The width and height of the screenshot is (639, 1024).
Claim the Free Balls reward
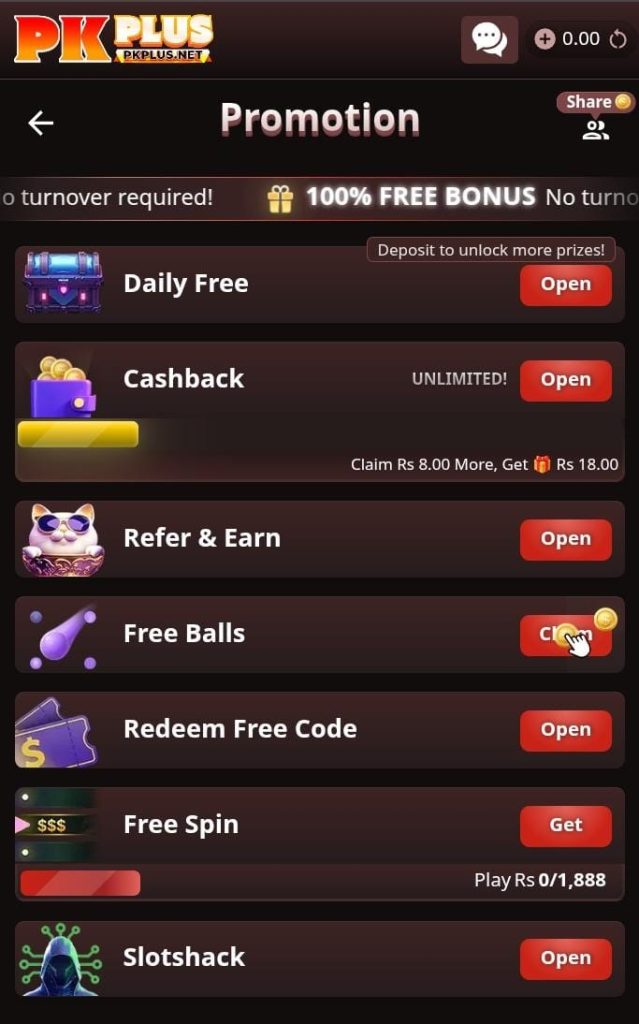[565, 635]
